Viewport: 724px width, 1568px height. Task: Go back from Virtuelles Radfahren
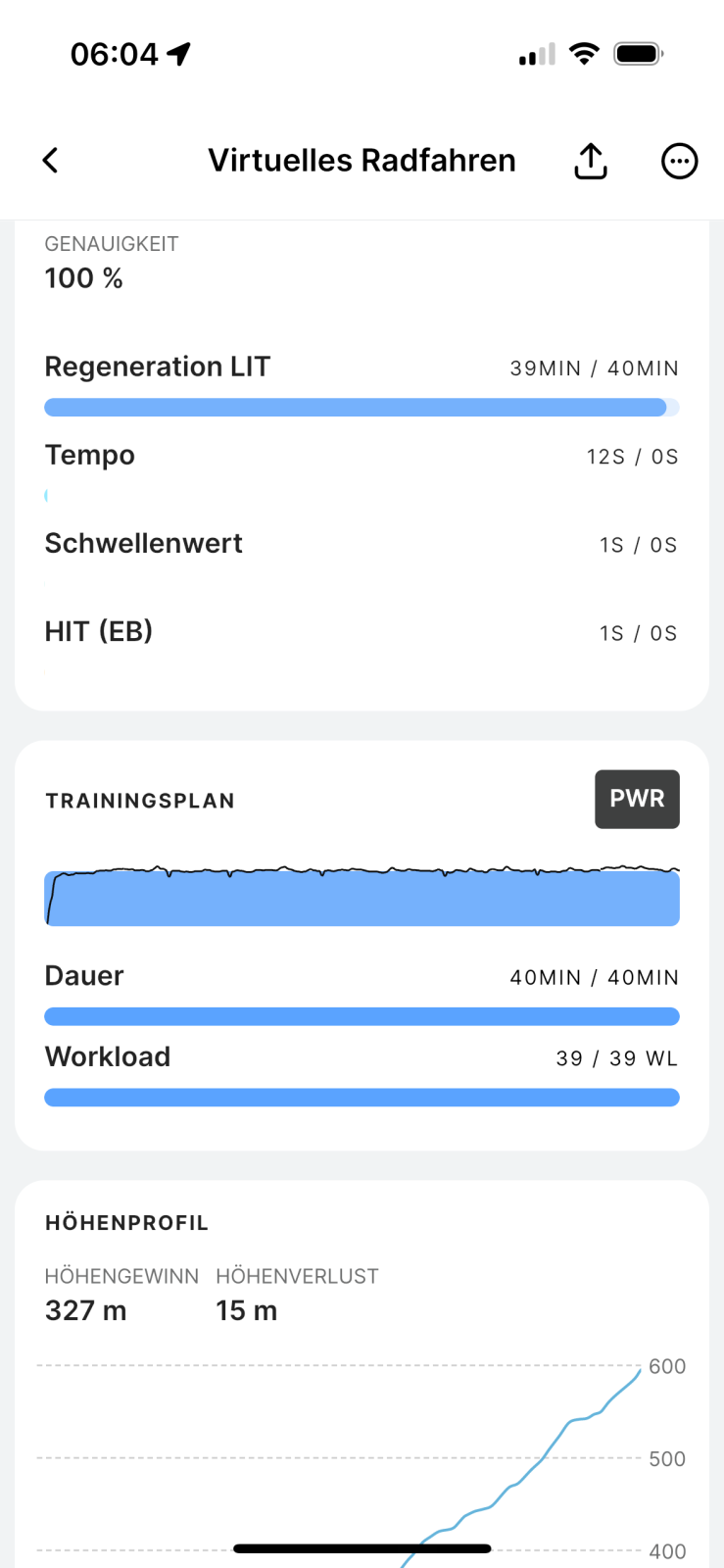(51, 161)
